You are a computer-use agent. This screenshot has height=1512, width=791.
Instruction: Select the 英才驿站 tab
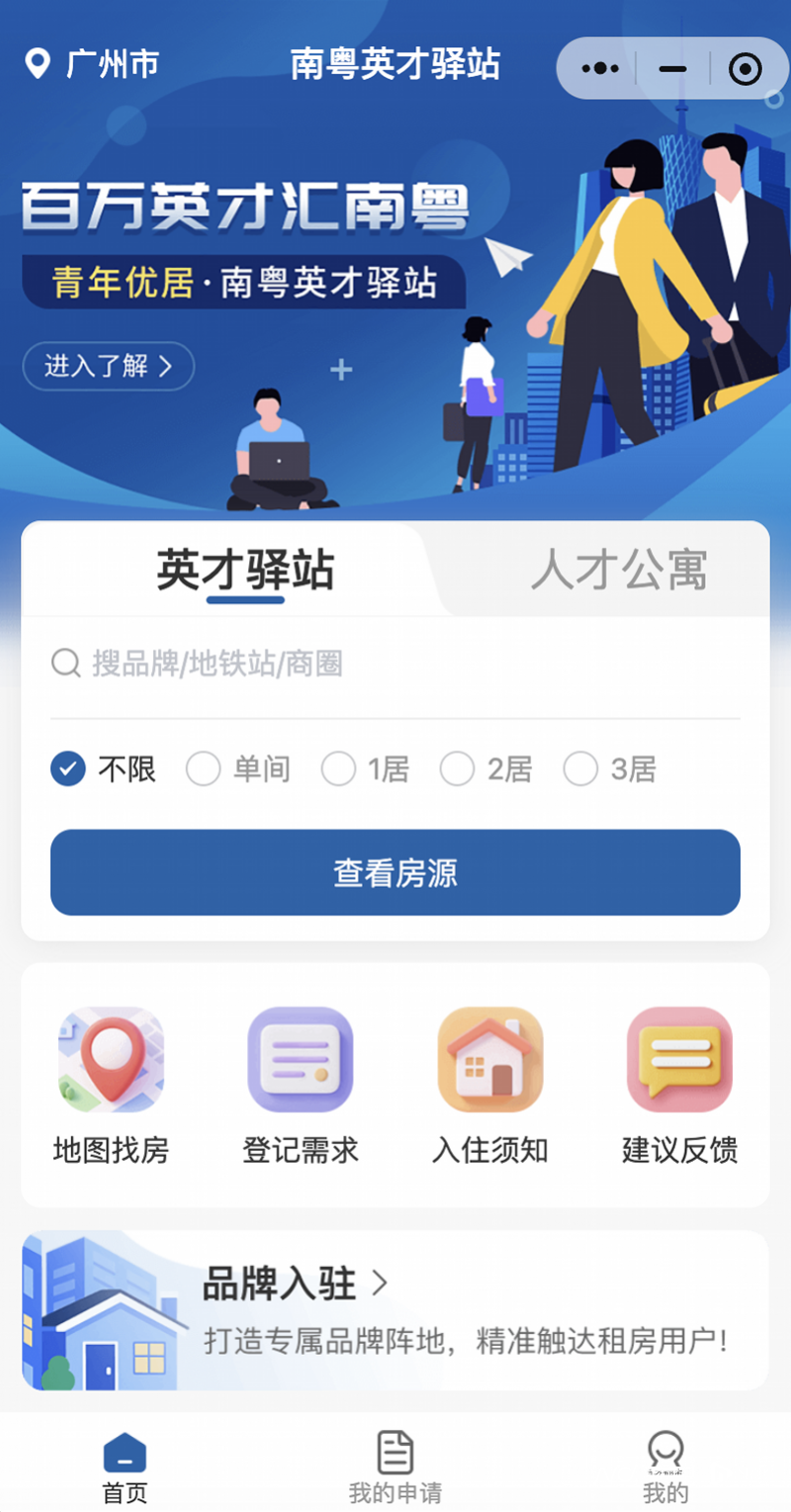(x=245, y=572)
